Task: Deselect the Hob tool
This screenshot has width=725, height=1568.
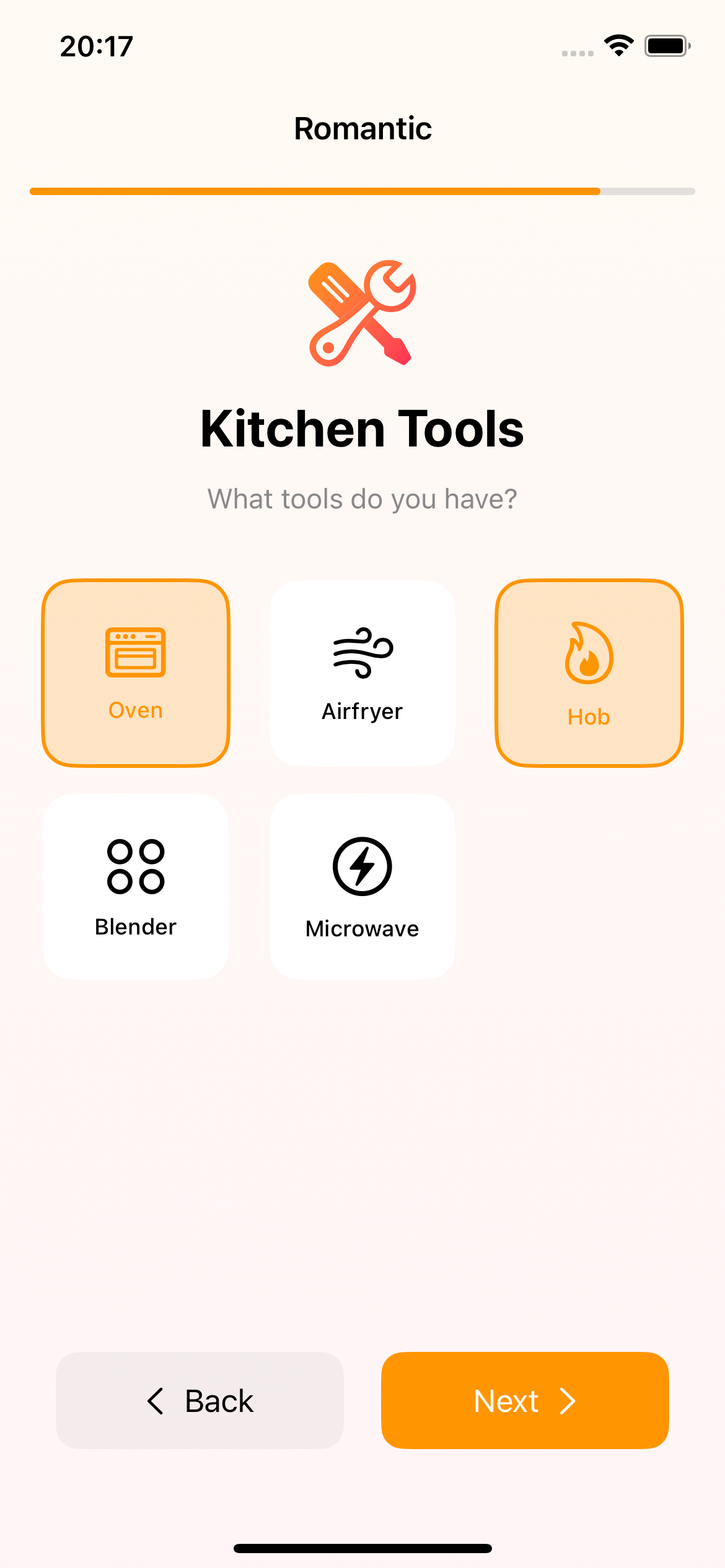Action: click(x=589, y=673)
